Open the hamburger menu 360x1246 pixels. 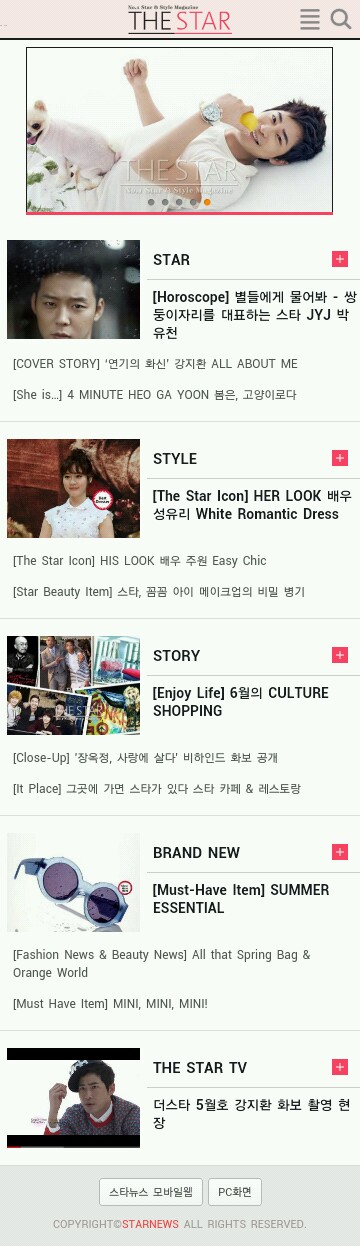click(x=310, y=19)
